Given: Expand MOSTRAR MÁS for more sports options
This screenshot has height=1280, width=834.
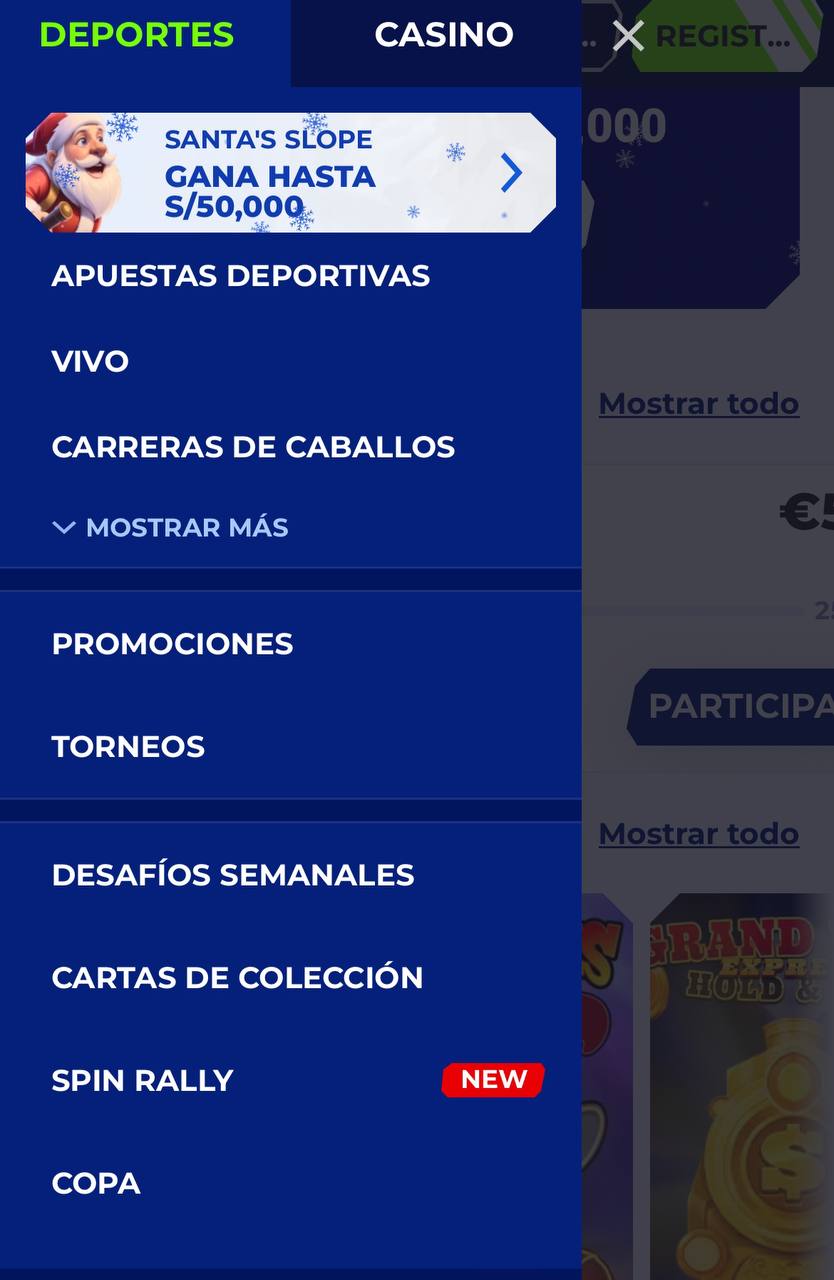Looking at the screenshot, I should click(170, 527).
